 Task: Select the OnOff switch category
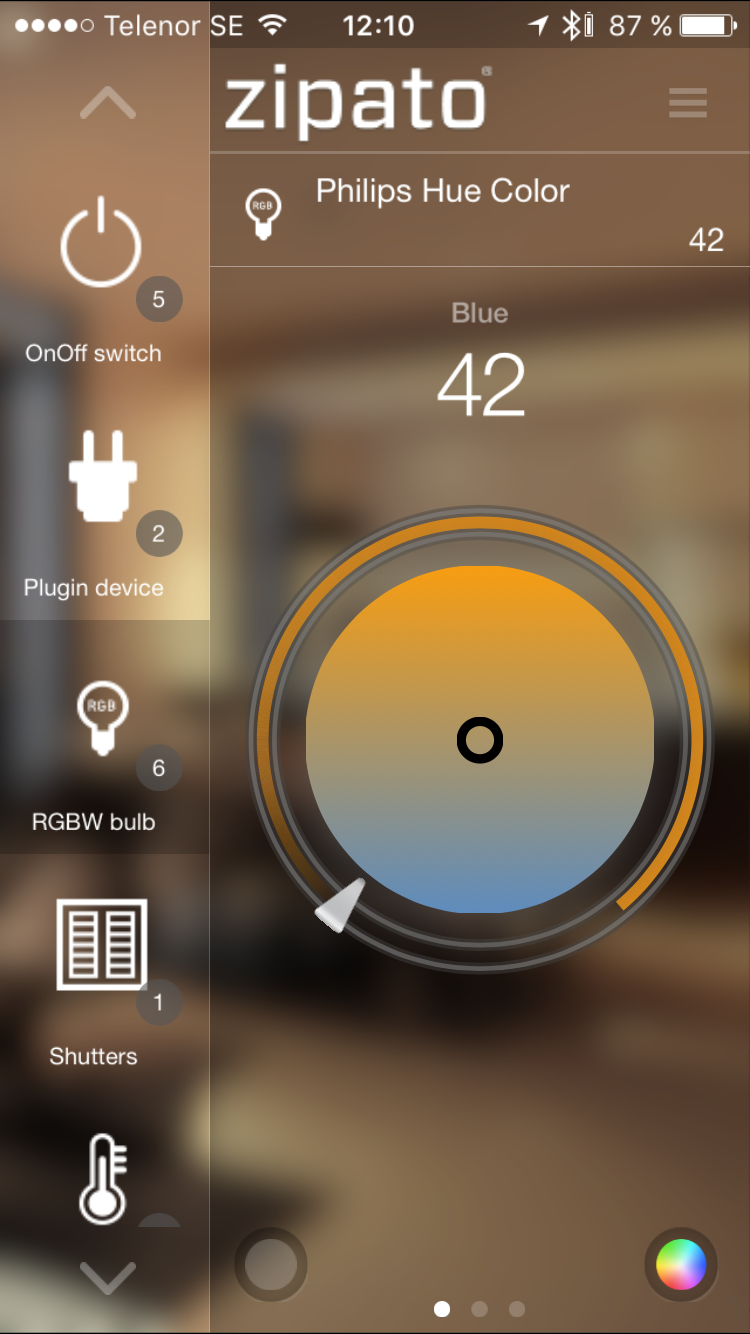click(102, 270)
